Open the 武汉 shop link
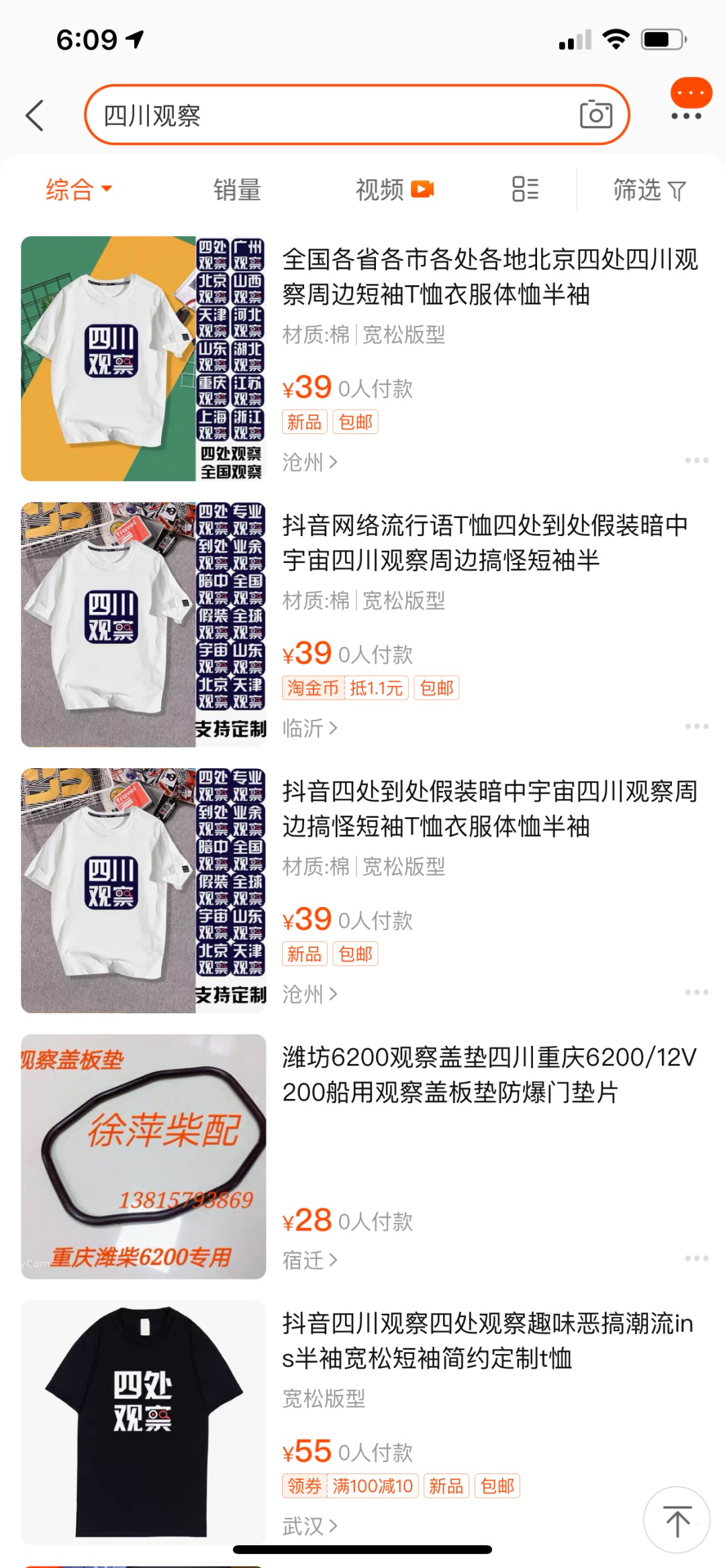 [x=309, y=1526]
